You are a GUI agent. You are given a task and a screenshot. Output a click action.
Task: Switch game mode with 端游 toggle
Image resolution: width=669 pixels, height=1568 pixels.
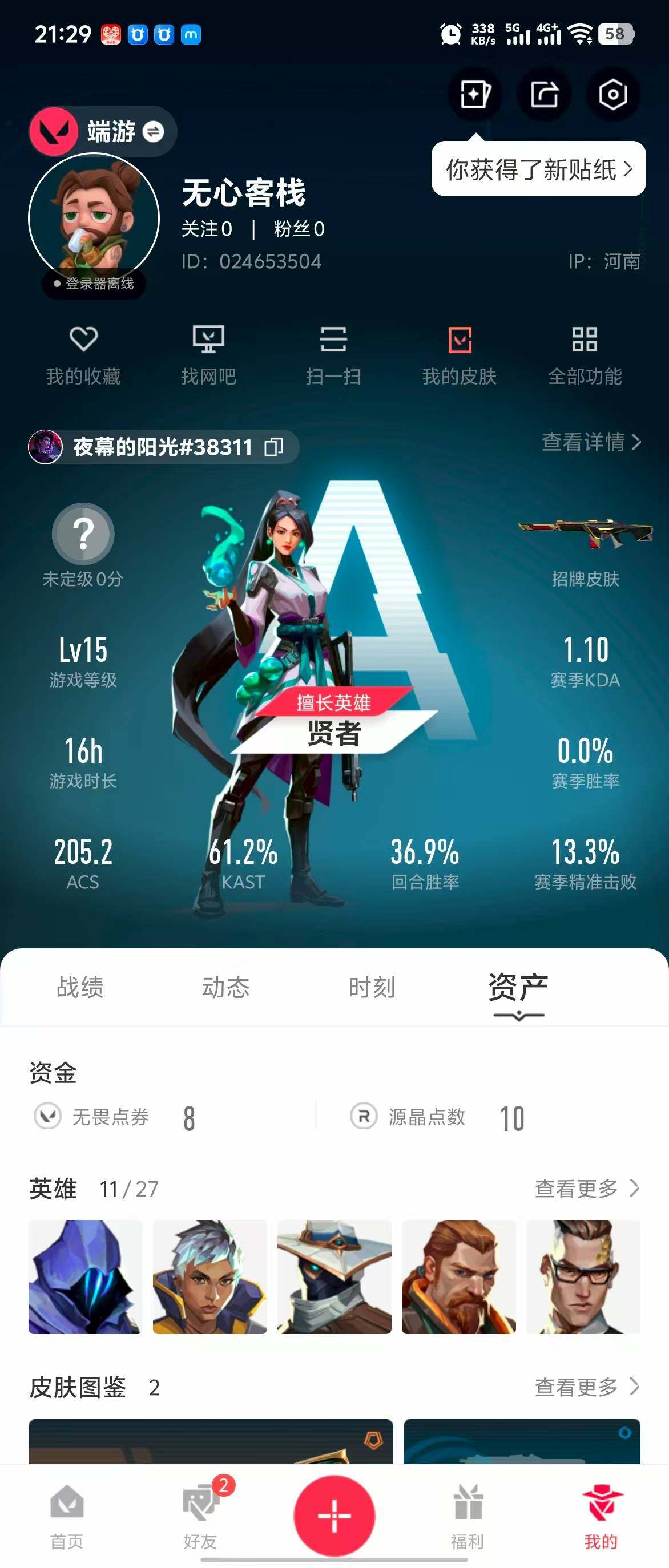[x=153, y=131]
